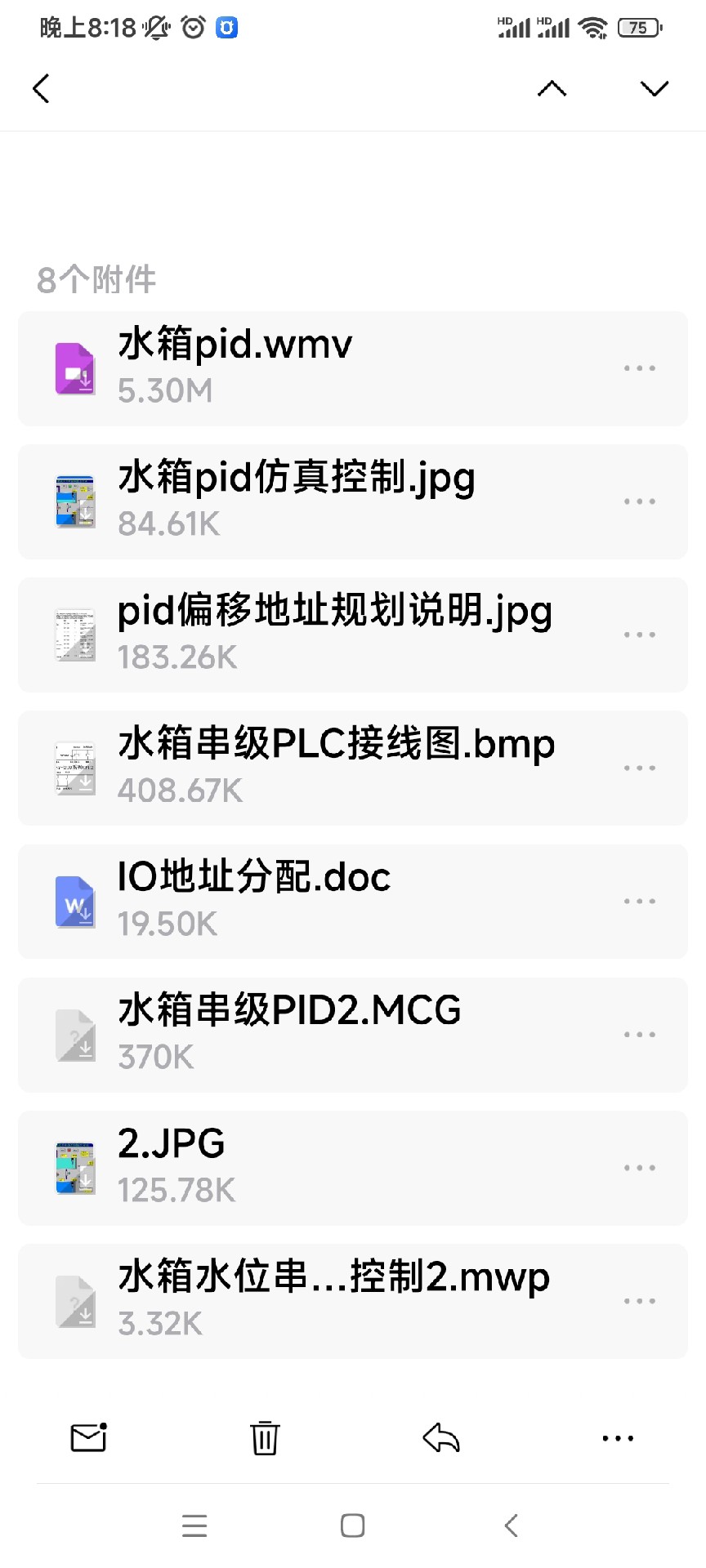Open the mwp file attachment
Image resolution: width=706 pixels, height=1568 pixels.
[327, 1300]
